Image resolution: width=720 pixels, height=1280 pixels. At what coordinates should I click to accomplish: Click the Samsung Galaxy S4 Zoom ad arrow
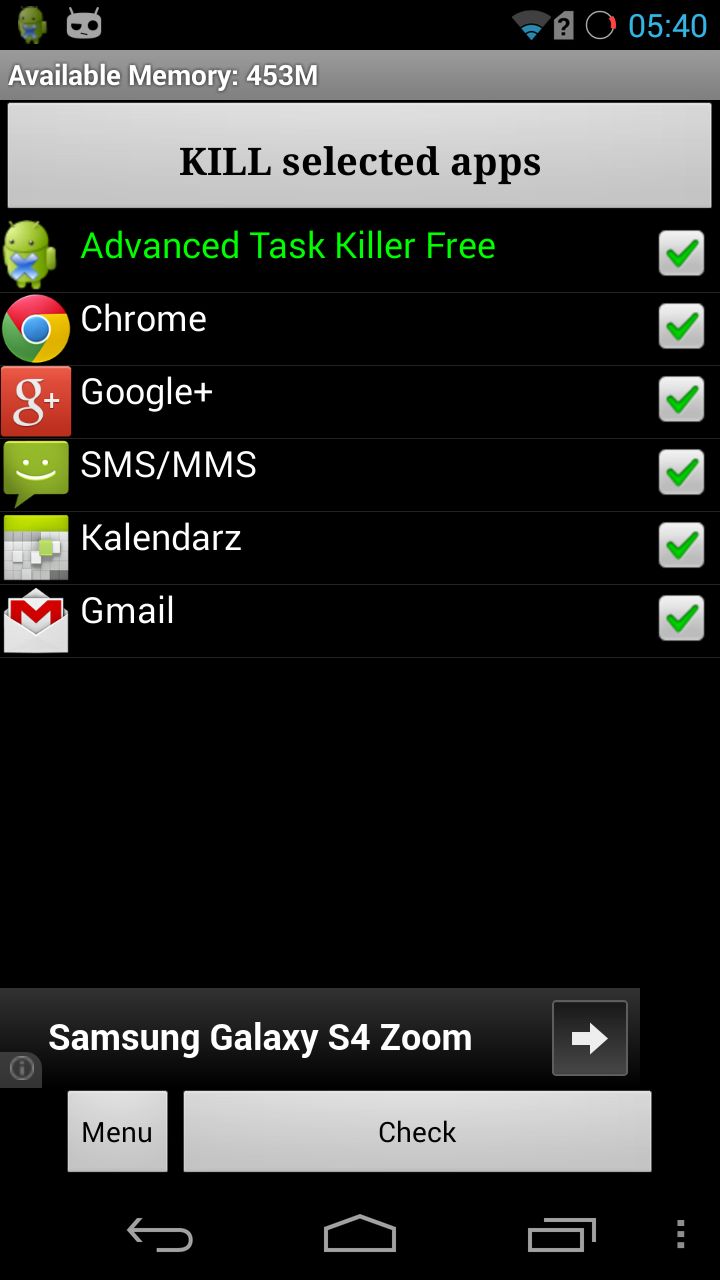[x=589, y=1037]
